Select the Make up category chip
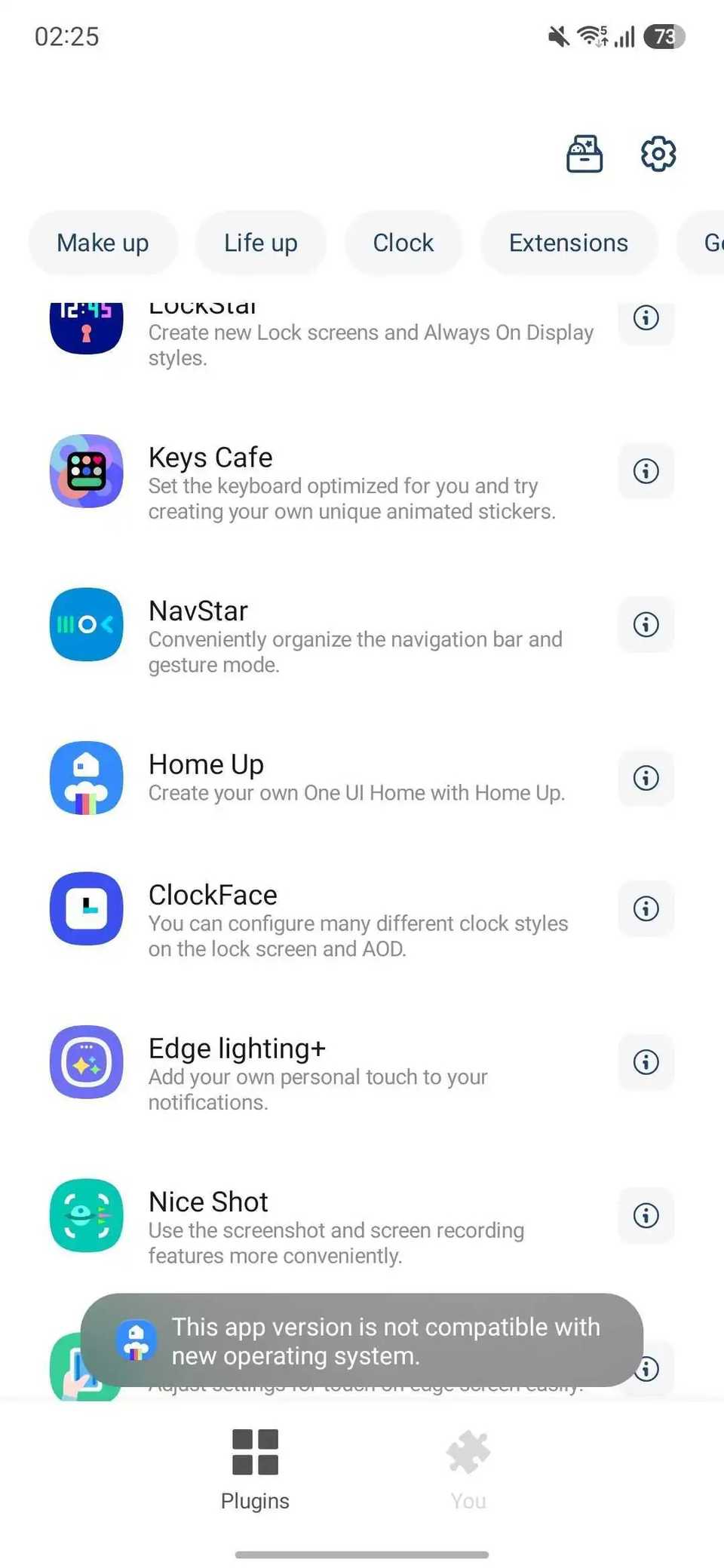 pos(103,243)
